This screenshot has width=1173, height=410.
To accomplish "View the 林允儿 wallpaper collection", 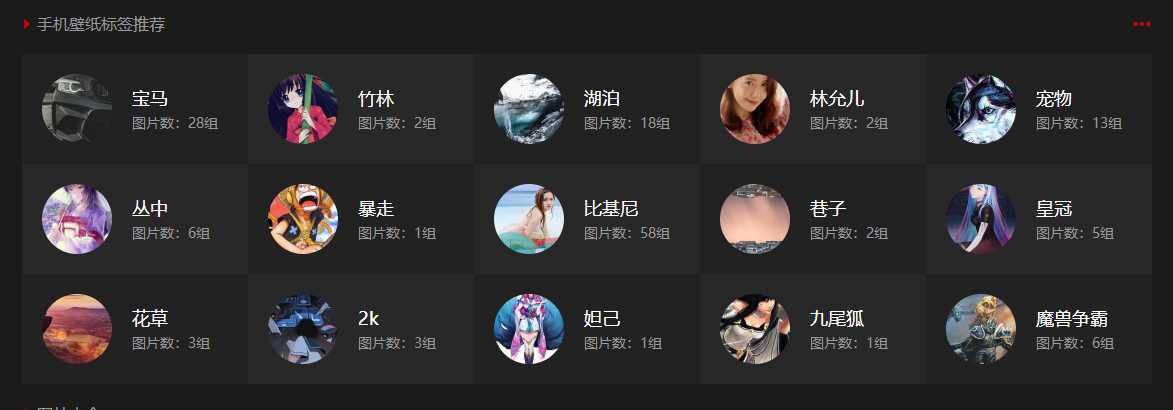I will tap(812, 109).
